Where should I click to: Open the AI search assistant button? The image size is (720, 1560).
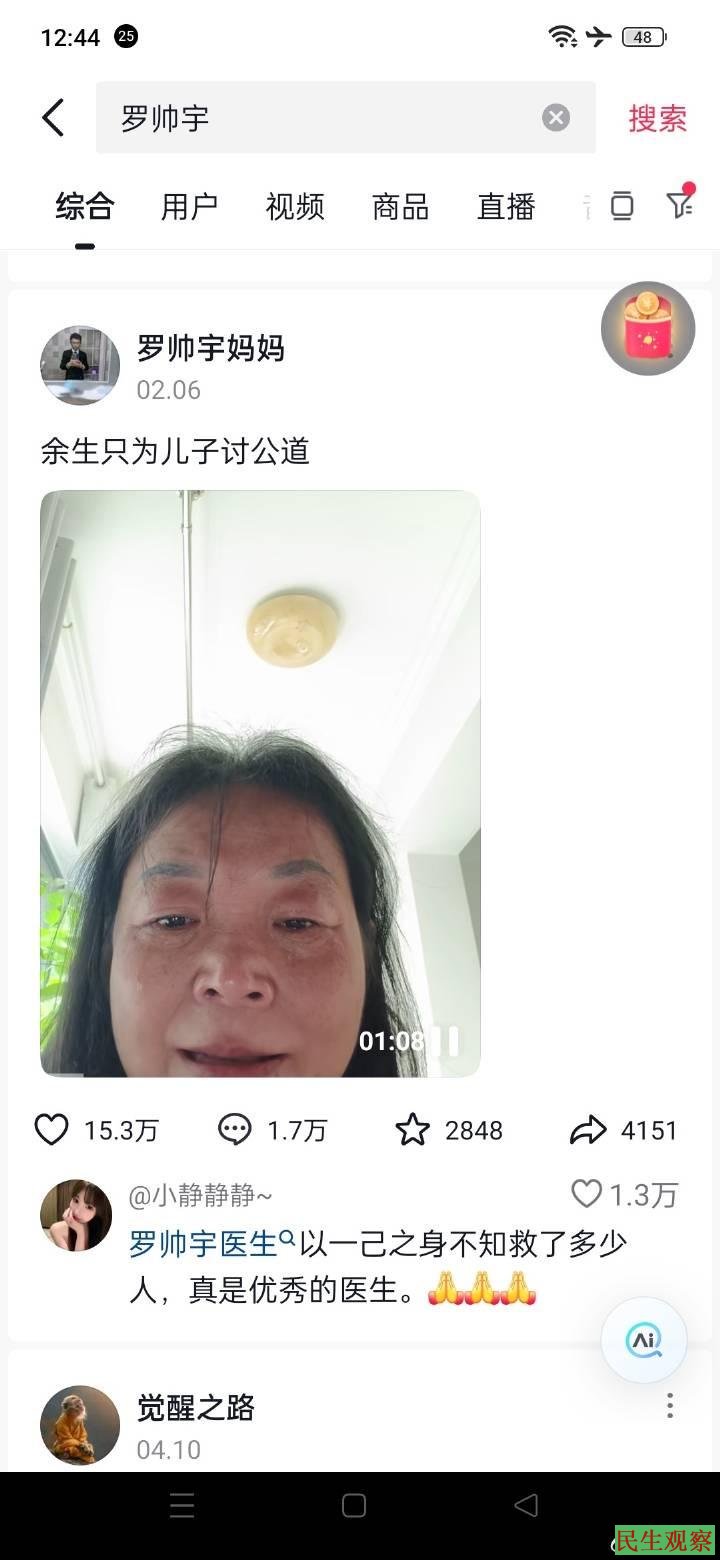click(644, 1340)
